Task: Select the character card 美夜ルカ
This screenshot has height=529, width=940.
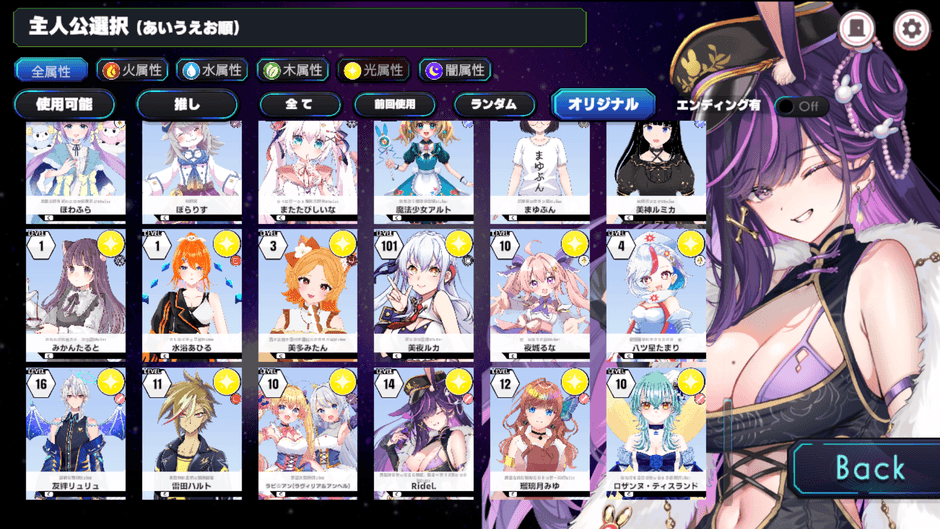Action: (x=424, y=295)
